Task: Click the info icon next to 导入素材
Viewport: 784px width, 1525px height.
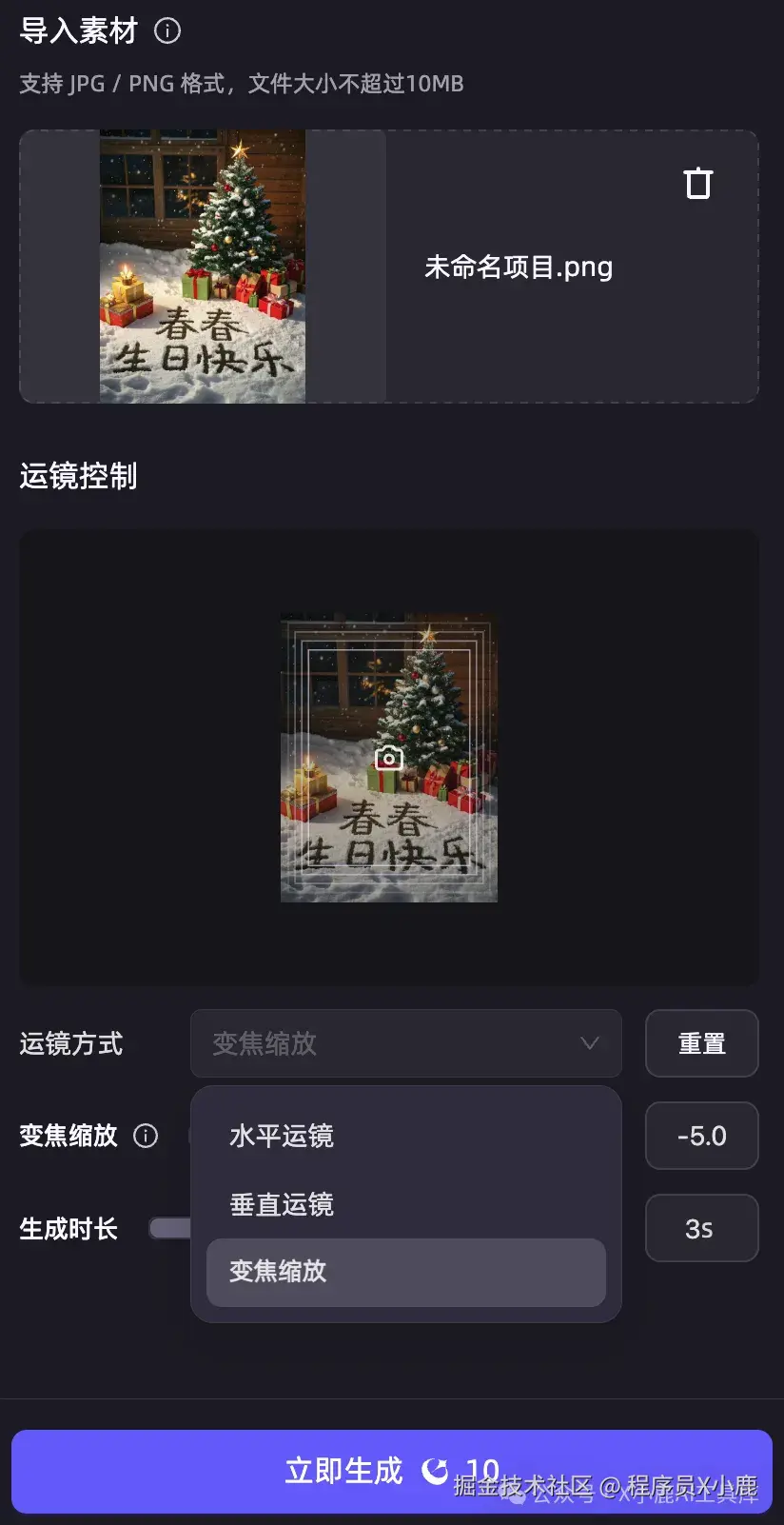Action: (167, 31)
